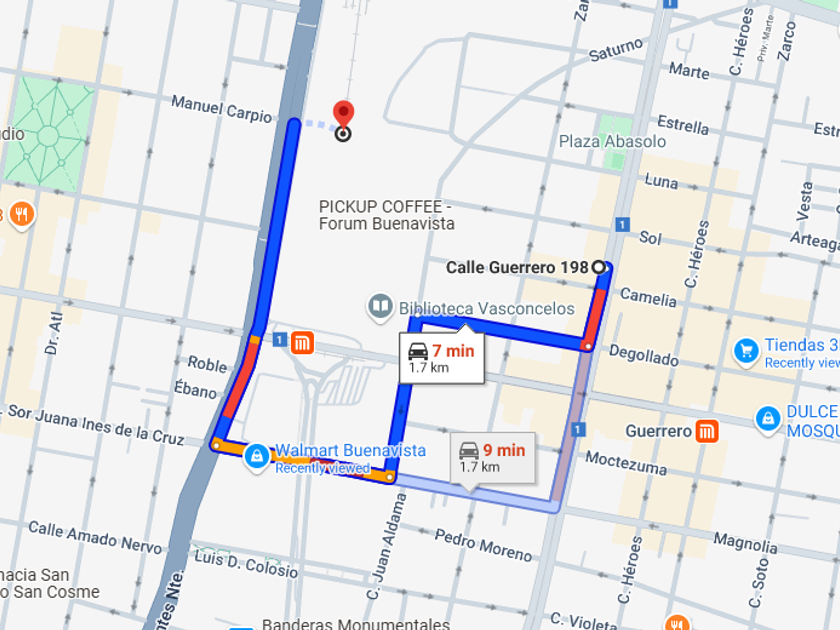Open the Walmart Buenavista place pin

(x=257, y=458)
